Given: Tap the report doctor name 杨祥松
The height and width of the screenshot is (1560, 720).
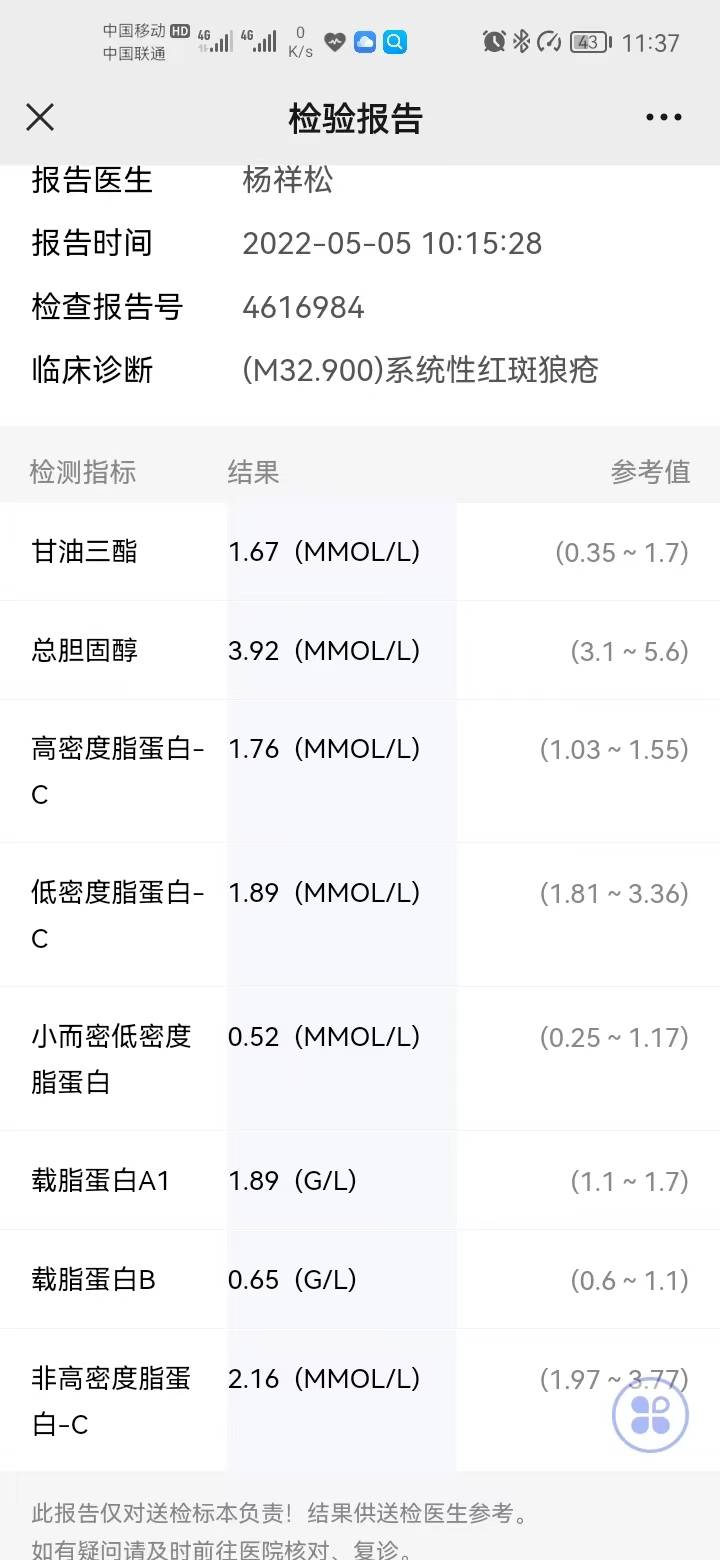Looking at the screenshot, I should (x=288, y=181).
